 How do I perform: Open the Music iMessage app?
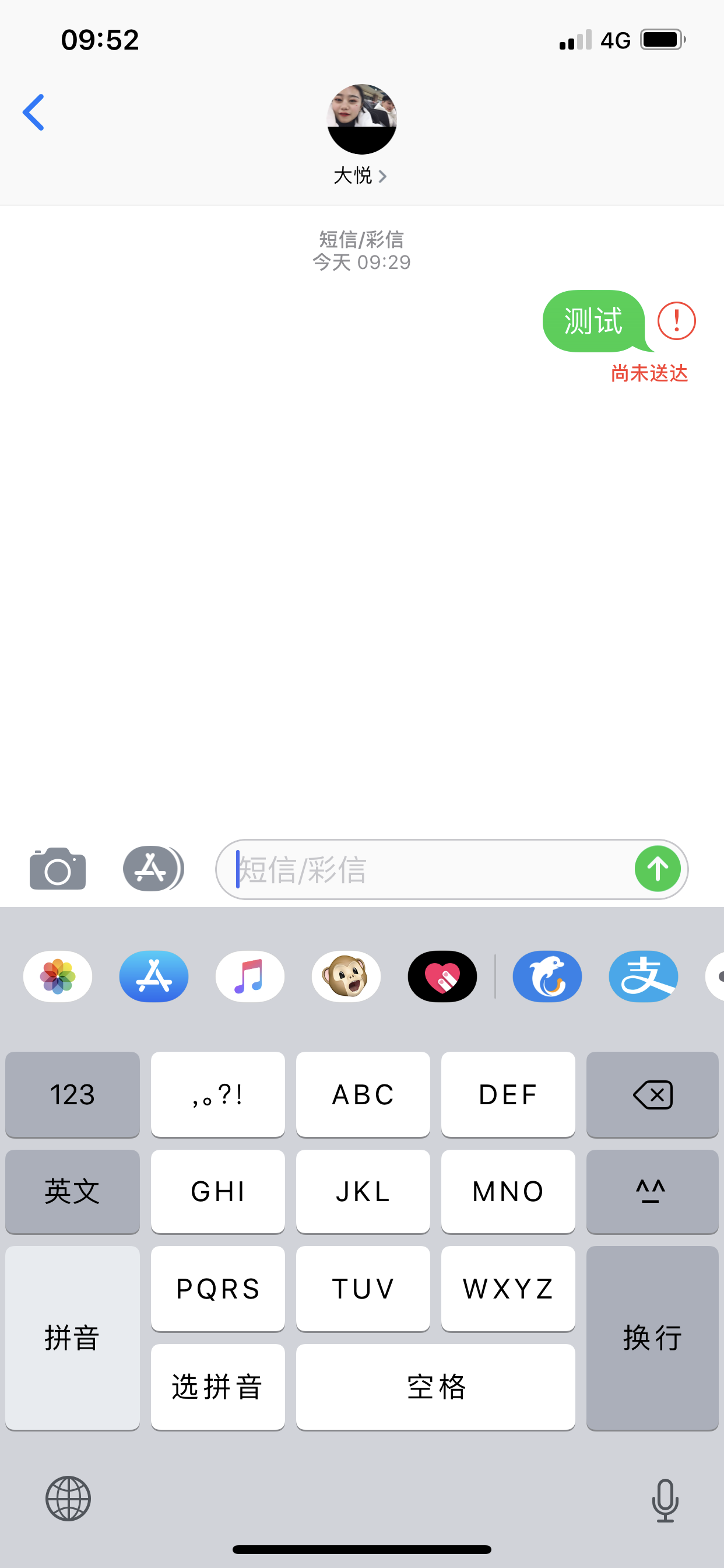250,977
